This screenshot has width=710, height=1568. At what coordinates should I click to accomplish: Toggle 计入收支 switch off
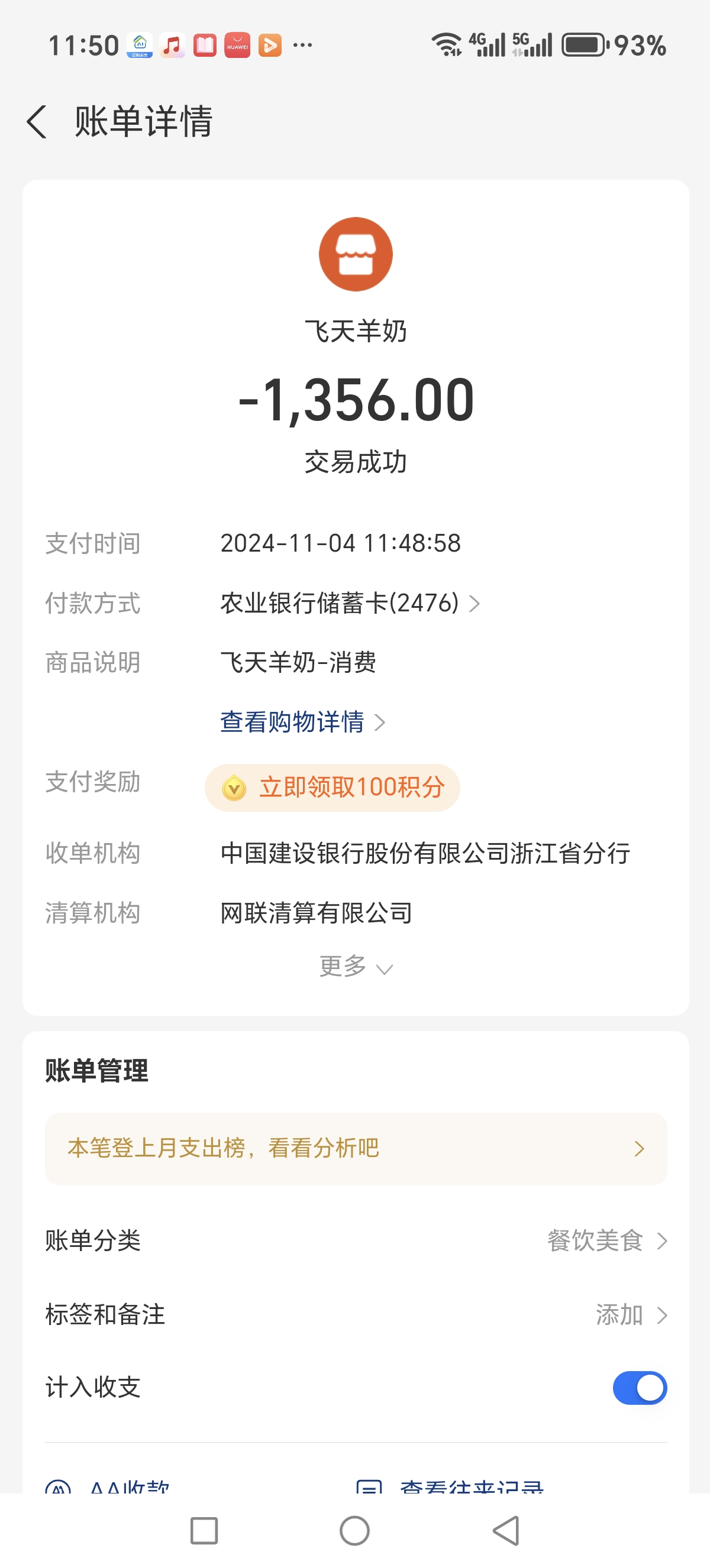tap(639, 1388)
